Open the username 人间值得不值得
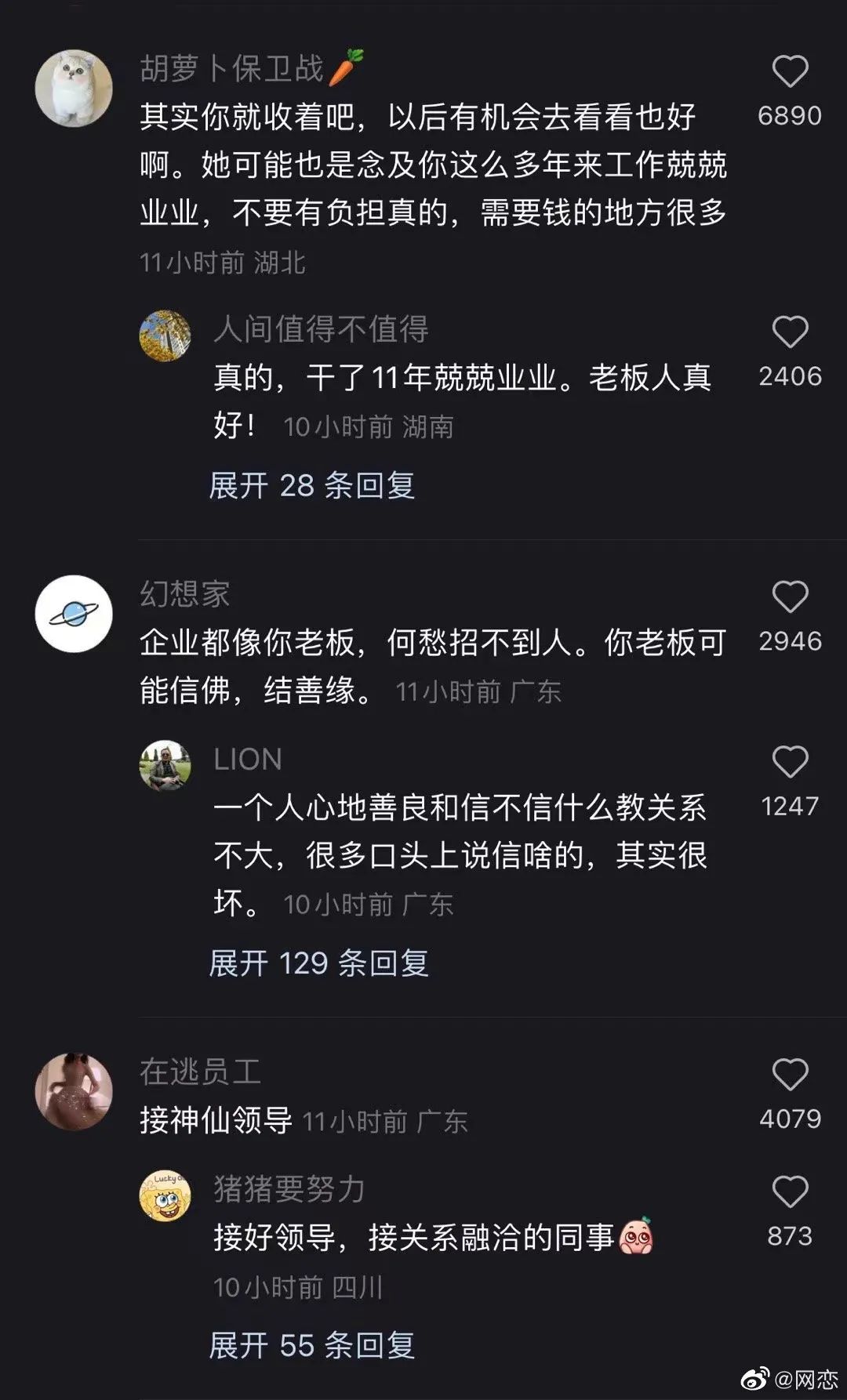Image resolution: width=847 pixels, height=1400 pixels. tap(321, 329)
